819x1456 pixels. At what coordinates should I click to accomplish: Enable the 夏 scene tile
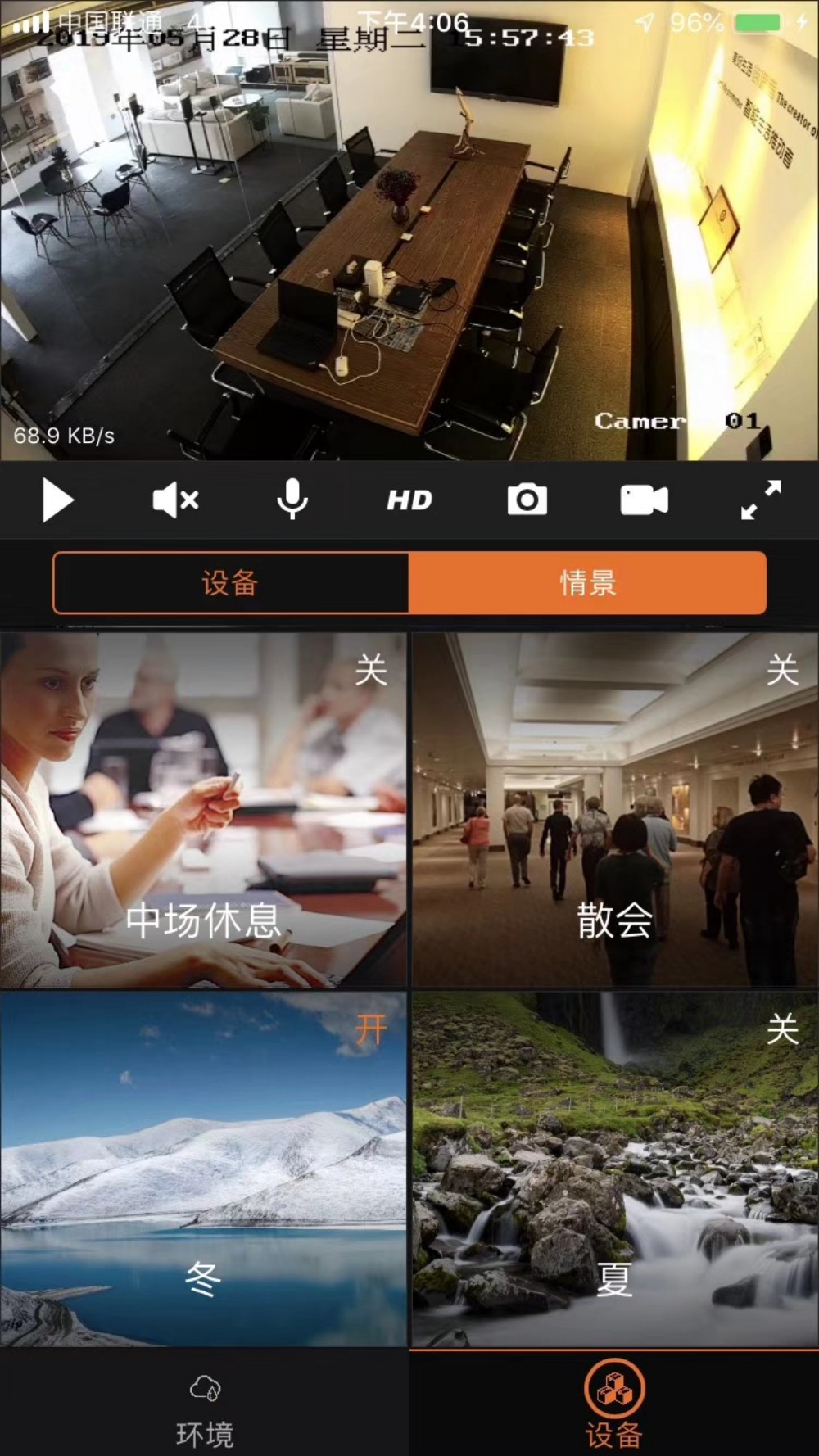click(614, 1169)
